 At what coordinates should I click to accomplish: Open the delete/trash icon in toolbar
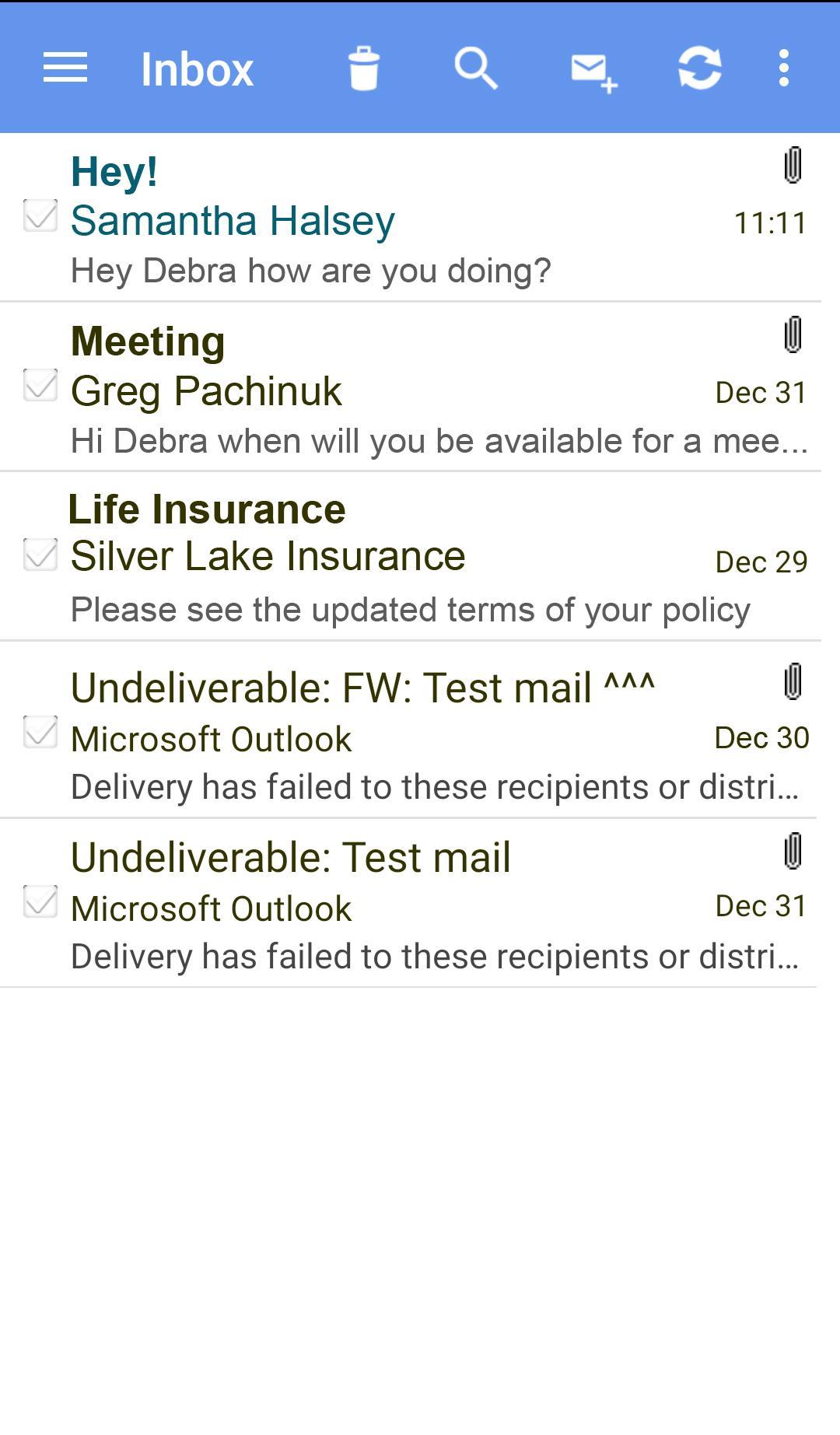tap(362, 68)
